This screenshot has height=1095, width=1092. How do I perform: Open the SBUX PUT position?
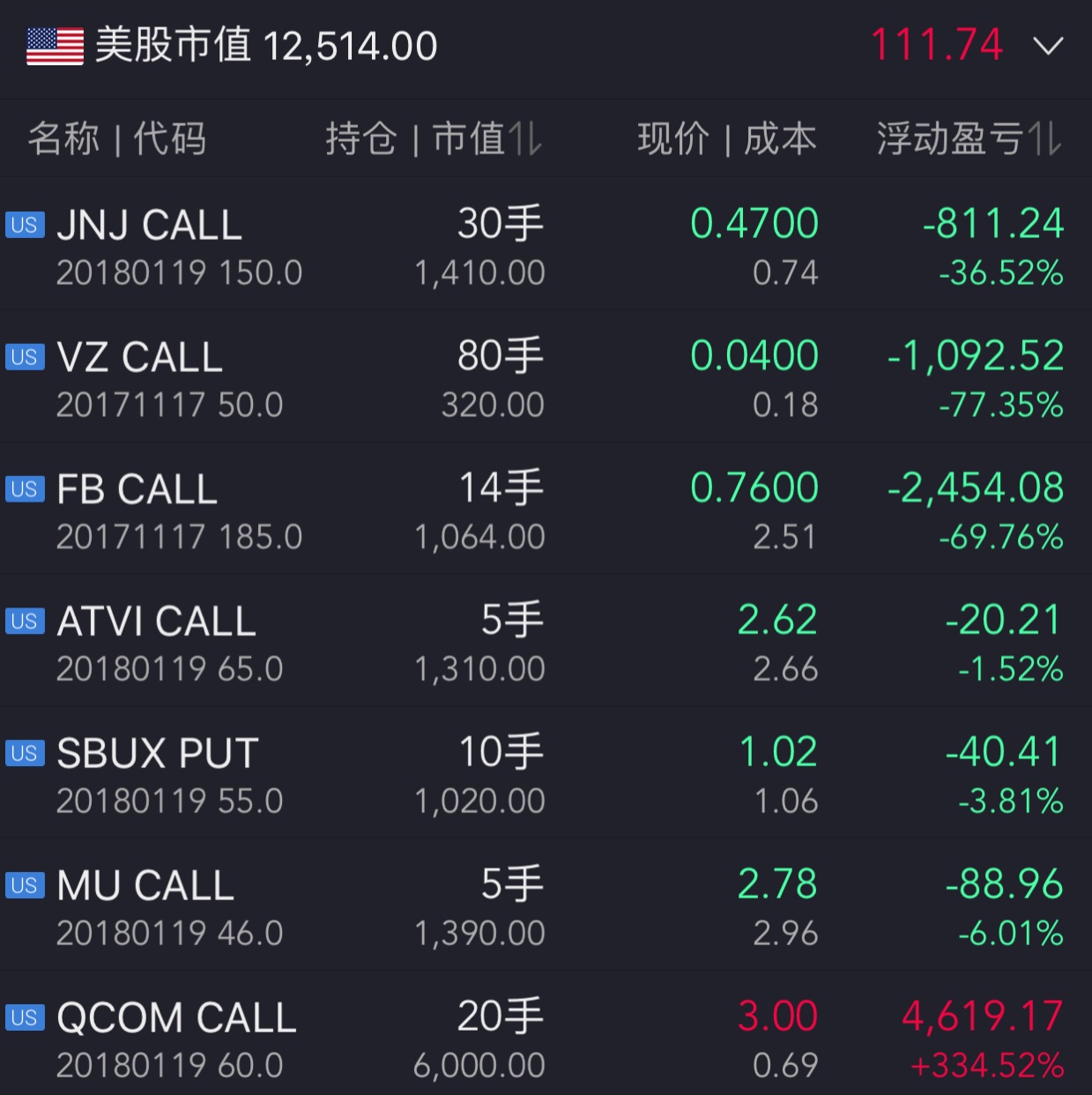(159, 755)
